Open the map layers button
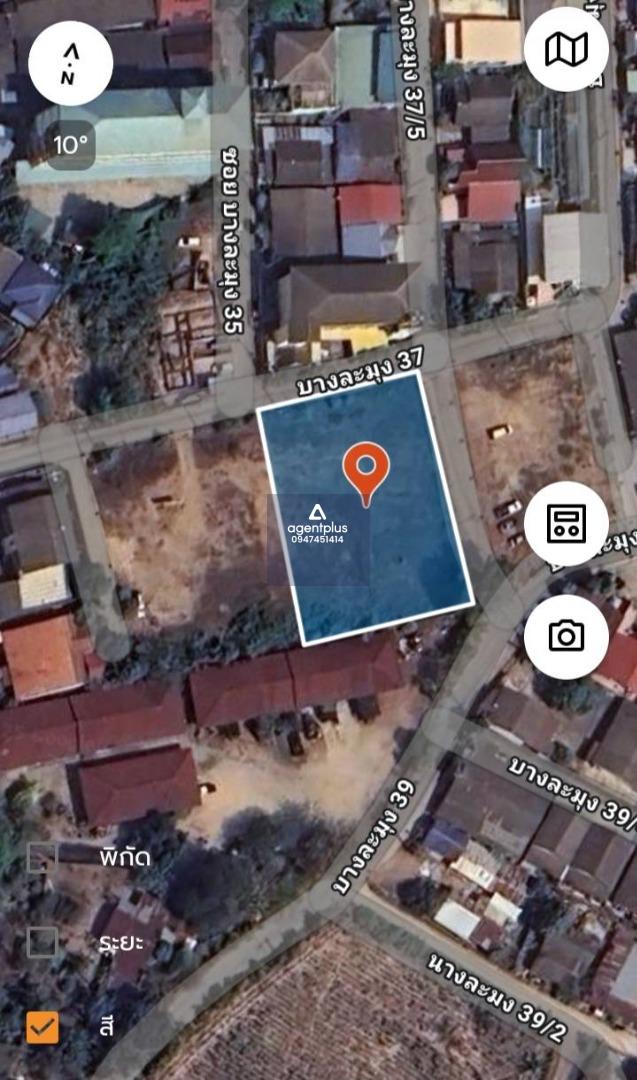The height and width of the screenshot is (1080, 637). (566, 50)
